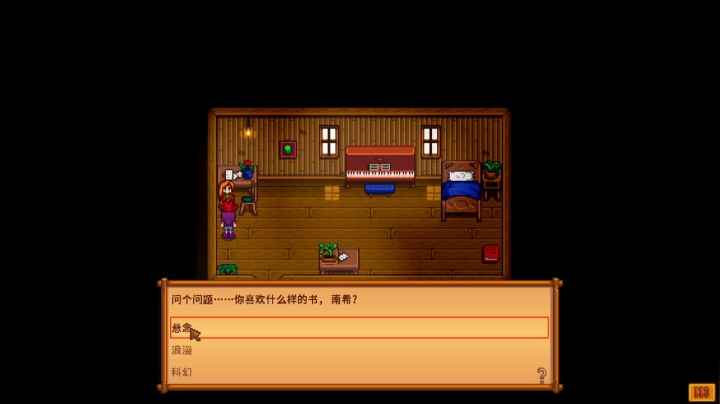Viewport: 720px width, 404px height.
Task: Skip the cutscene with the fast-forward button
Action: (702, 392)
